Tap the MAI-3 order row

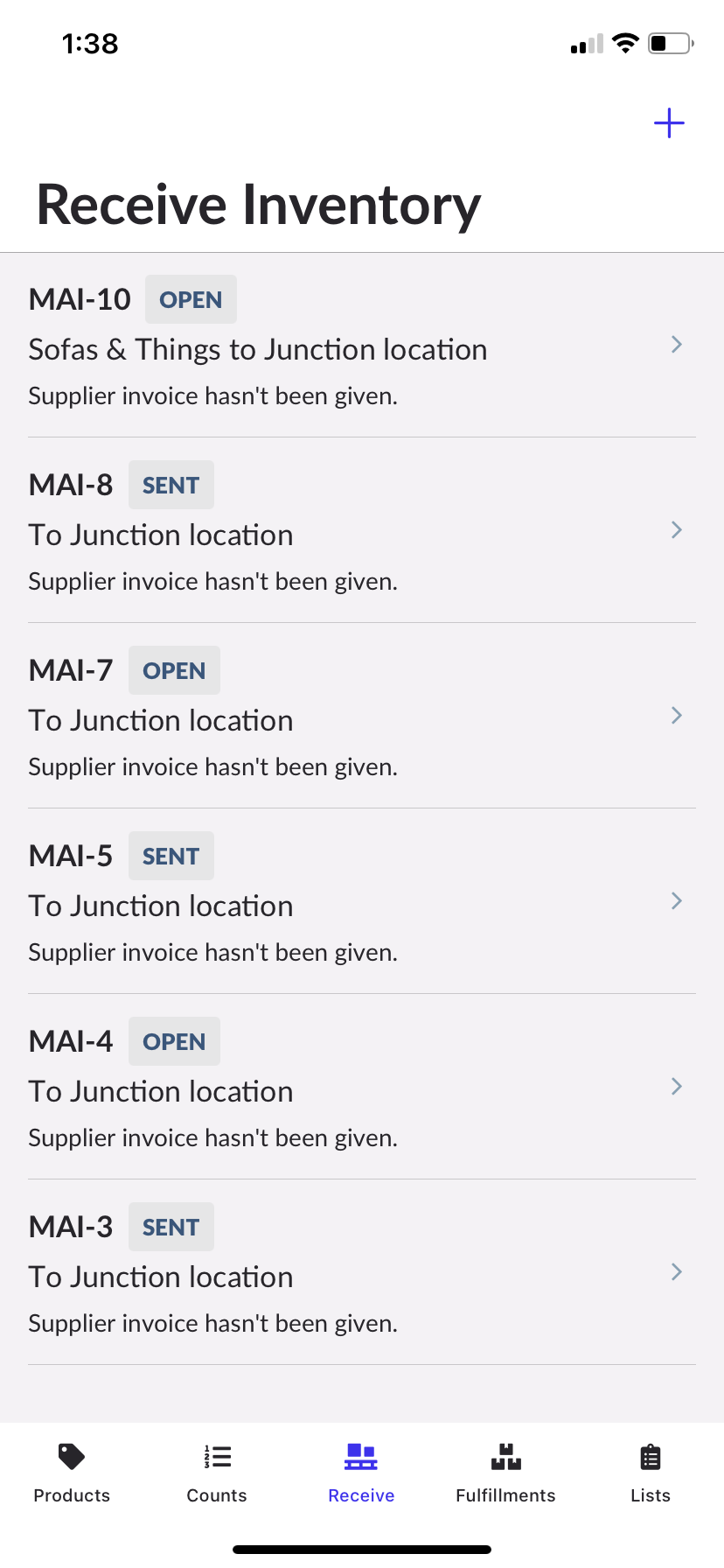pyautogui.click(x=362, y=1274)
